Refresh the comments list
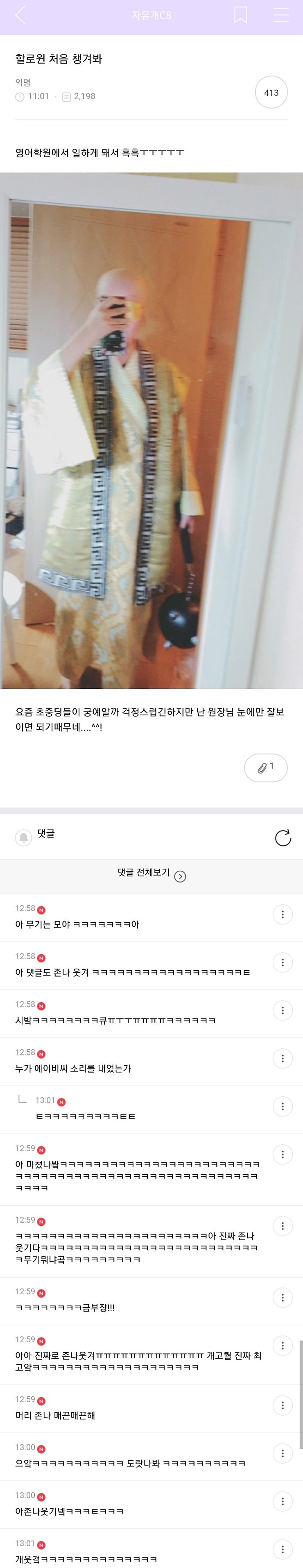 click(x=283, y=837)
